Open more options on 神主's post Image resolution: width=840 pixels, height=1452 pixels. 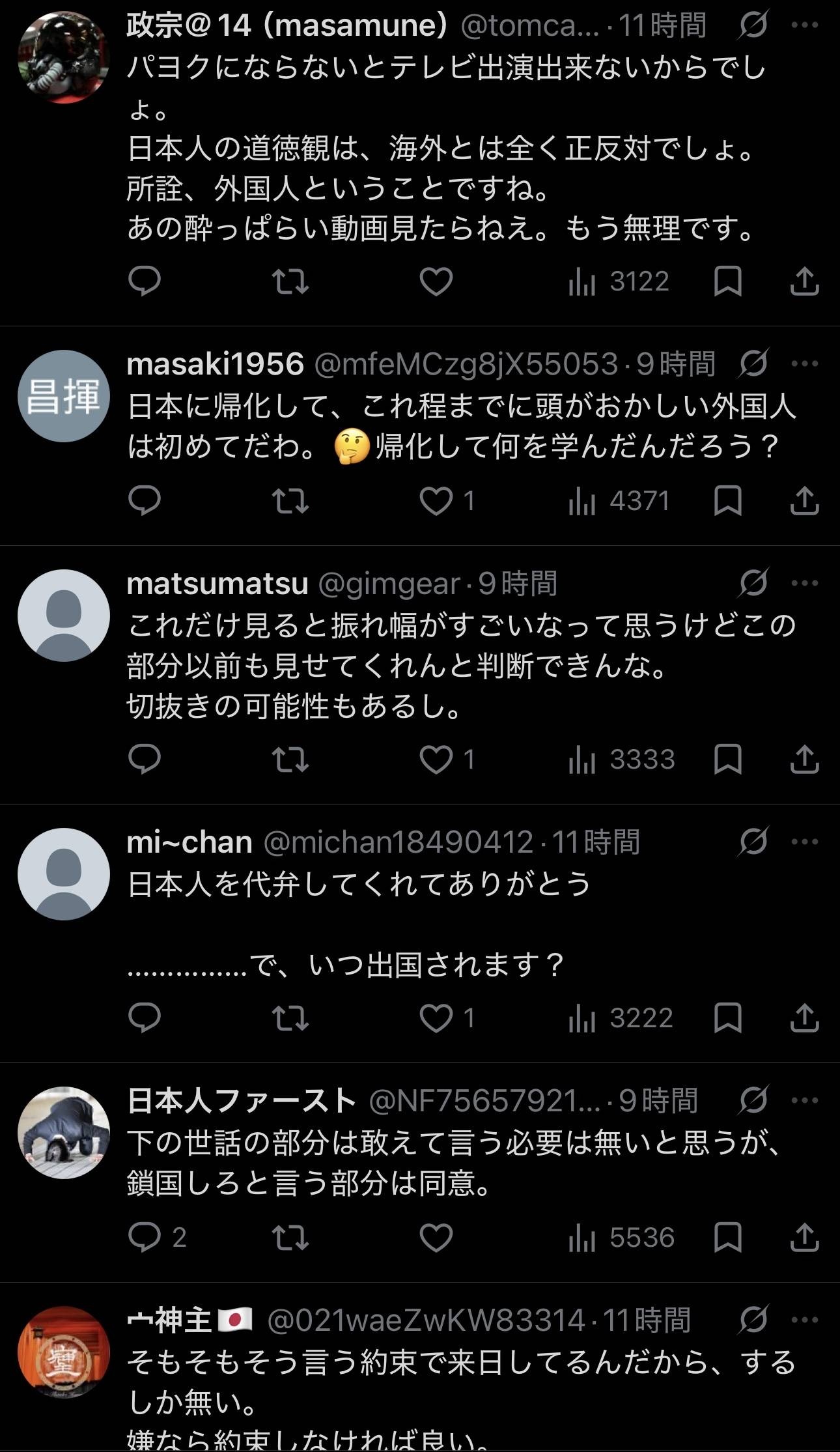pos(805,1320)
